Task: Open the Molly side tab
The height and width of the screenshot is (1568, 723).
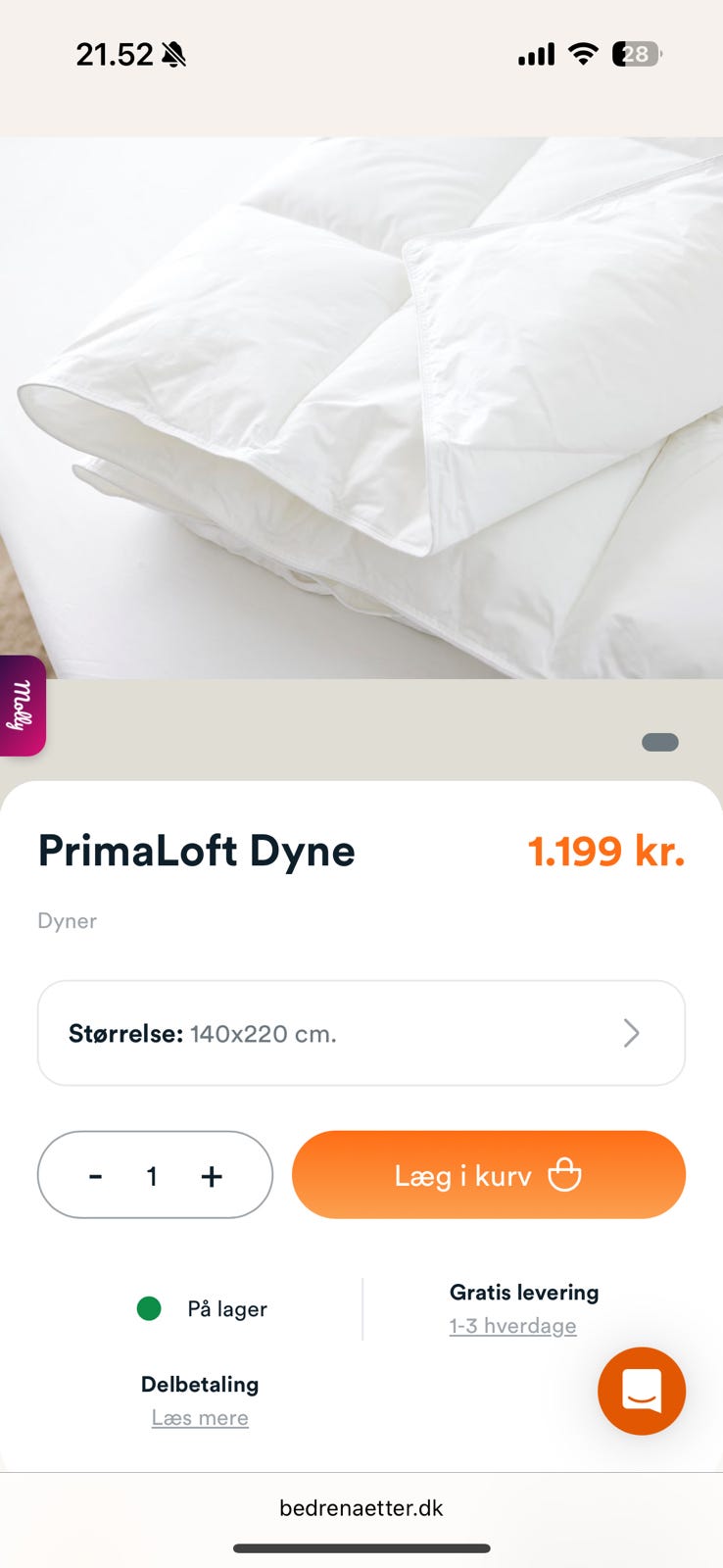Action: 22,706
